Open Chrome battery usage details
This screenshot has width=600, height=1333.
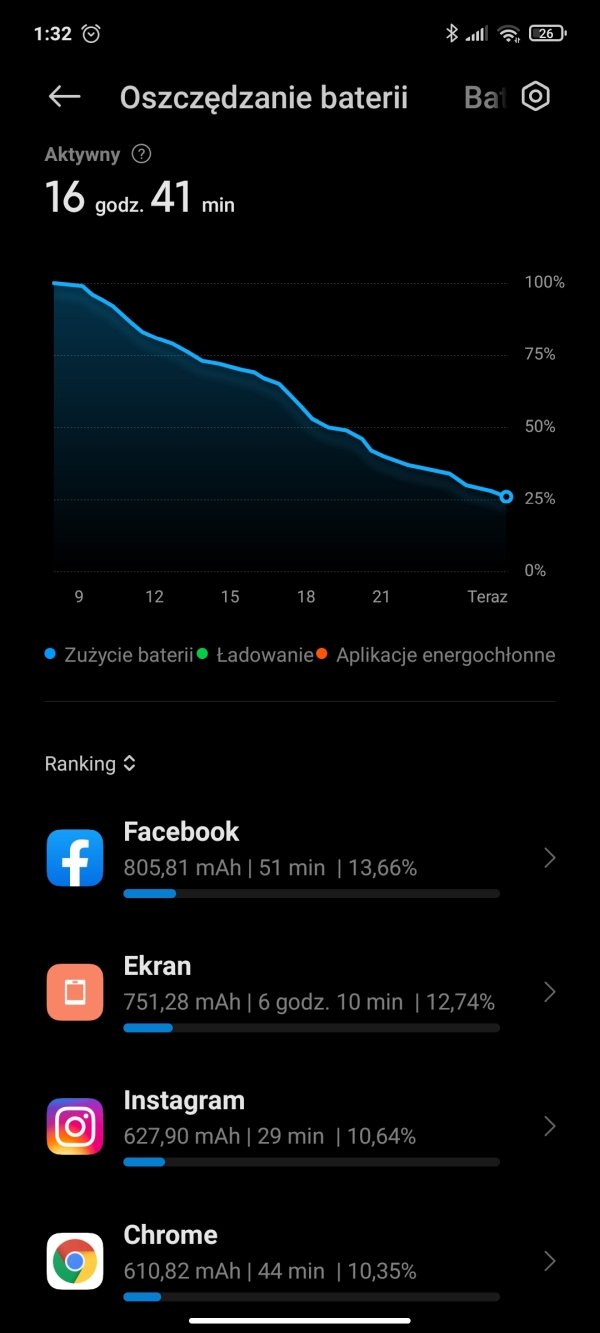click(300, 1260)
